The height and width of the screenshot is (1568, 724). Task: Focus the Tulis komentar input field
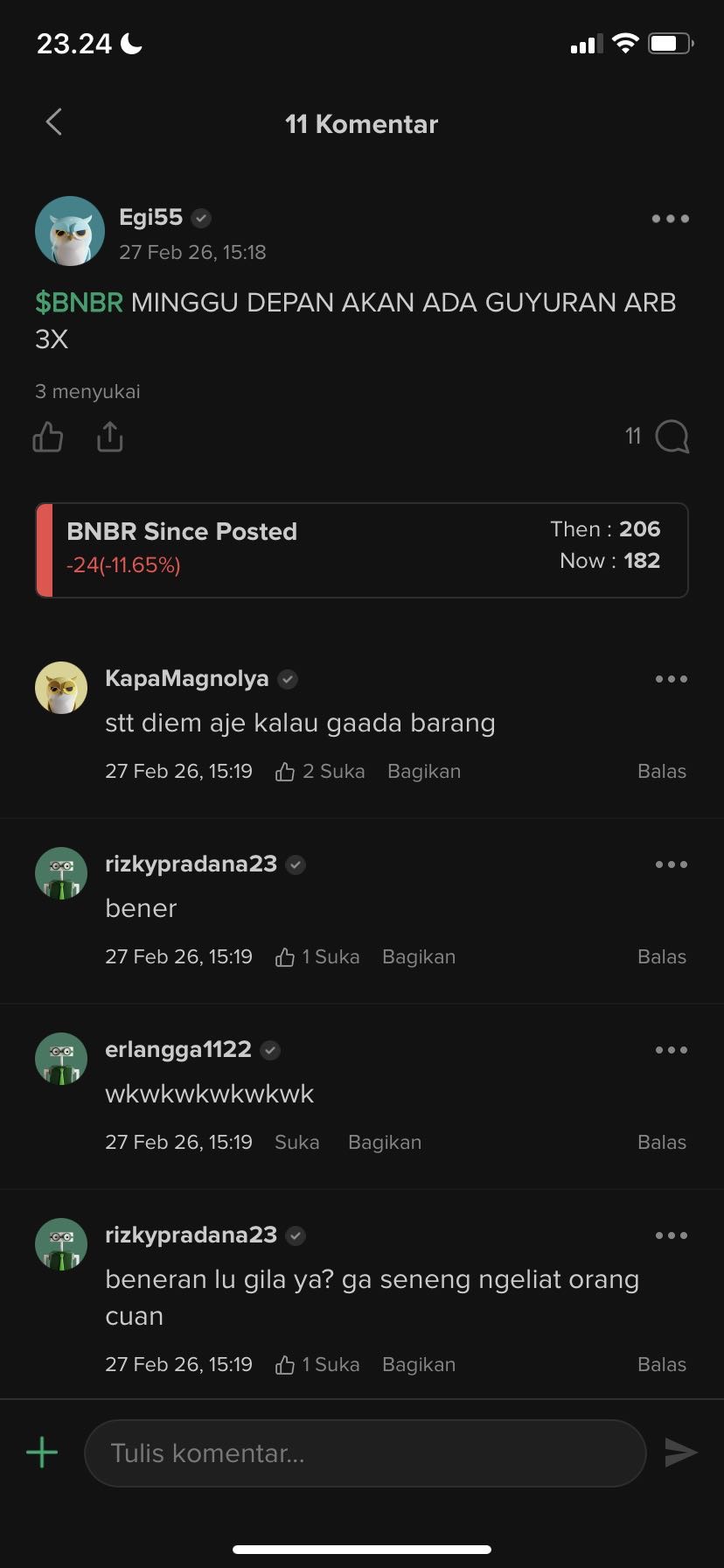[364, 1453]
